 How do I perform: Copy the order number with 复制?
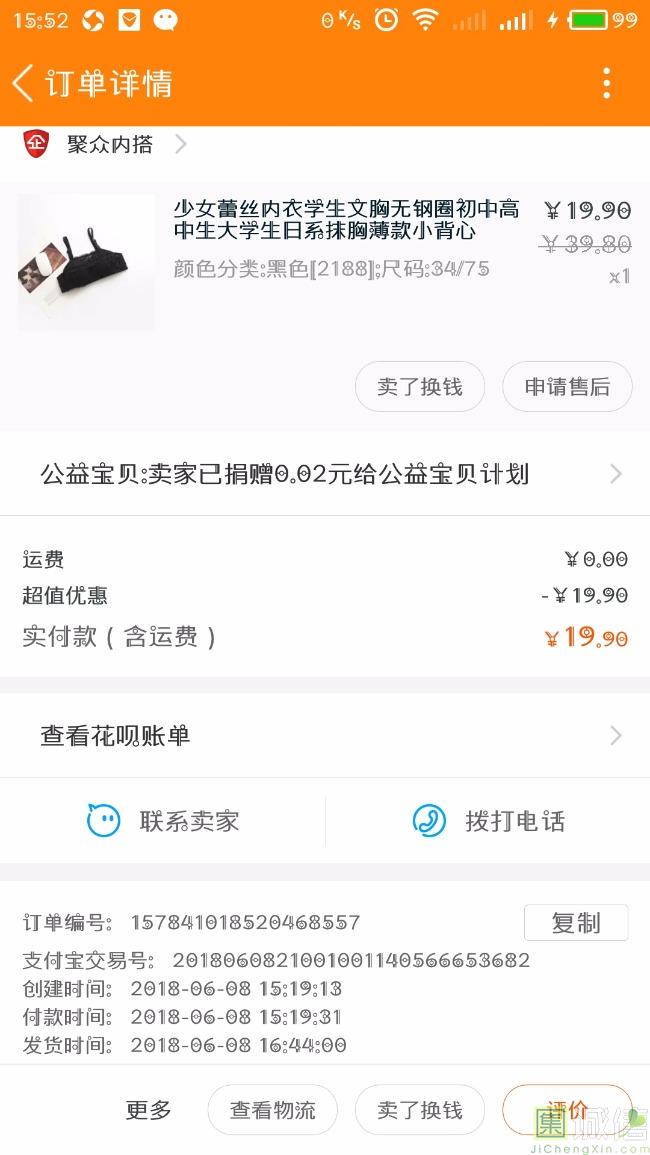pyautogui.click(x=576, y=922)
